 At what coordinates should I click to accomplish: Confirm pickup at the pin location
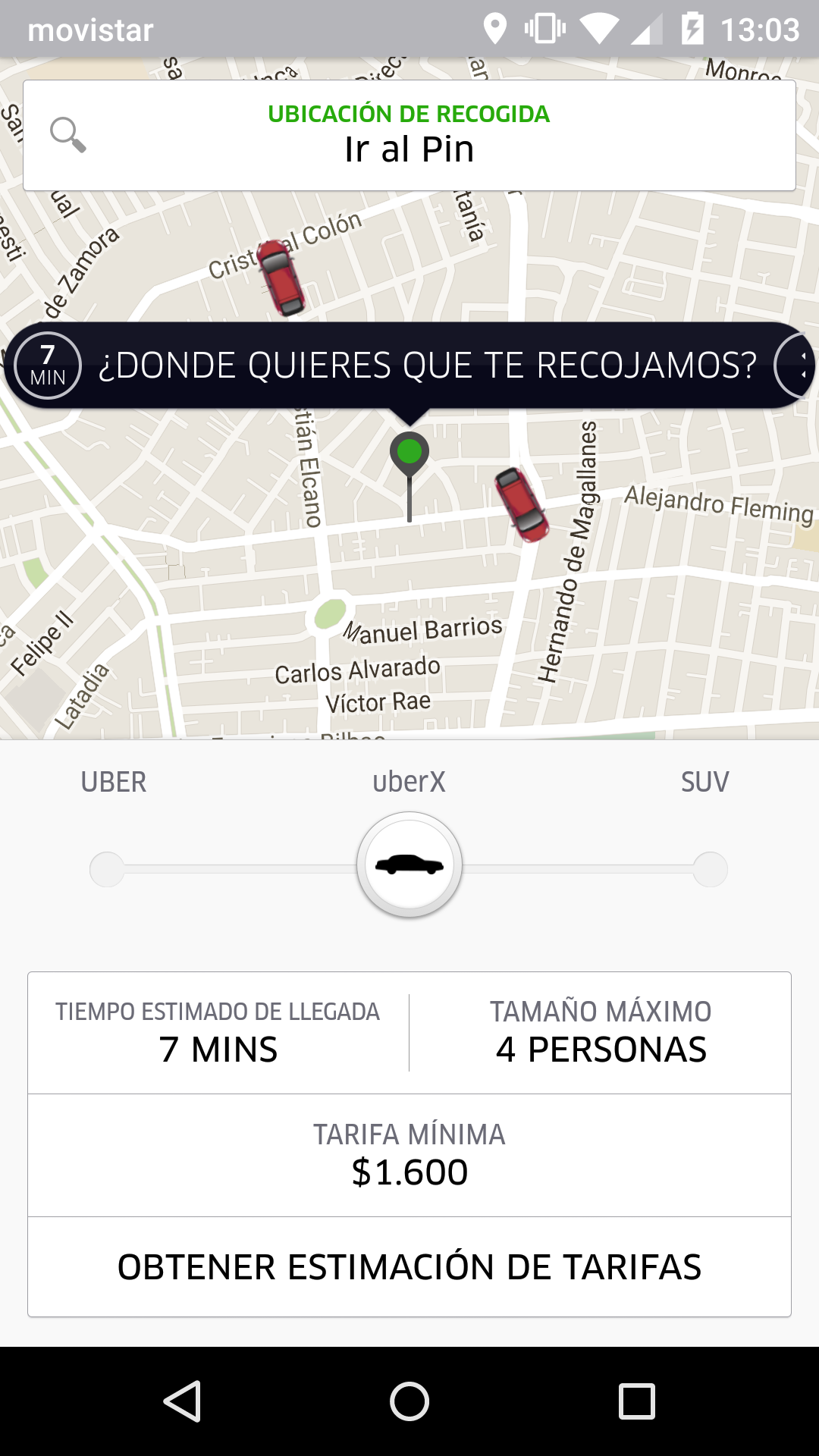pyautogui.click(x=426, y=366)
